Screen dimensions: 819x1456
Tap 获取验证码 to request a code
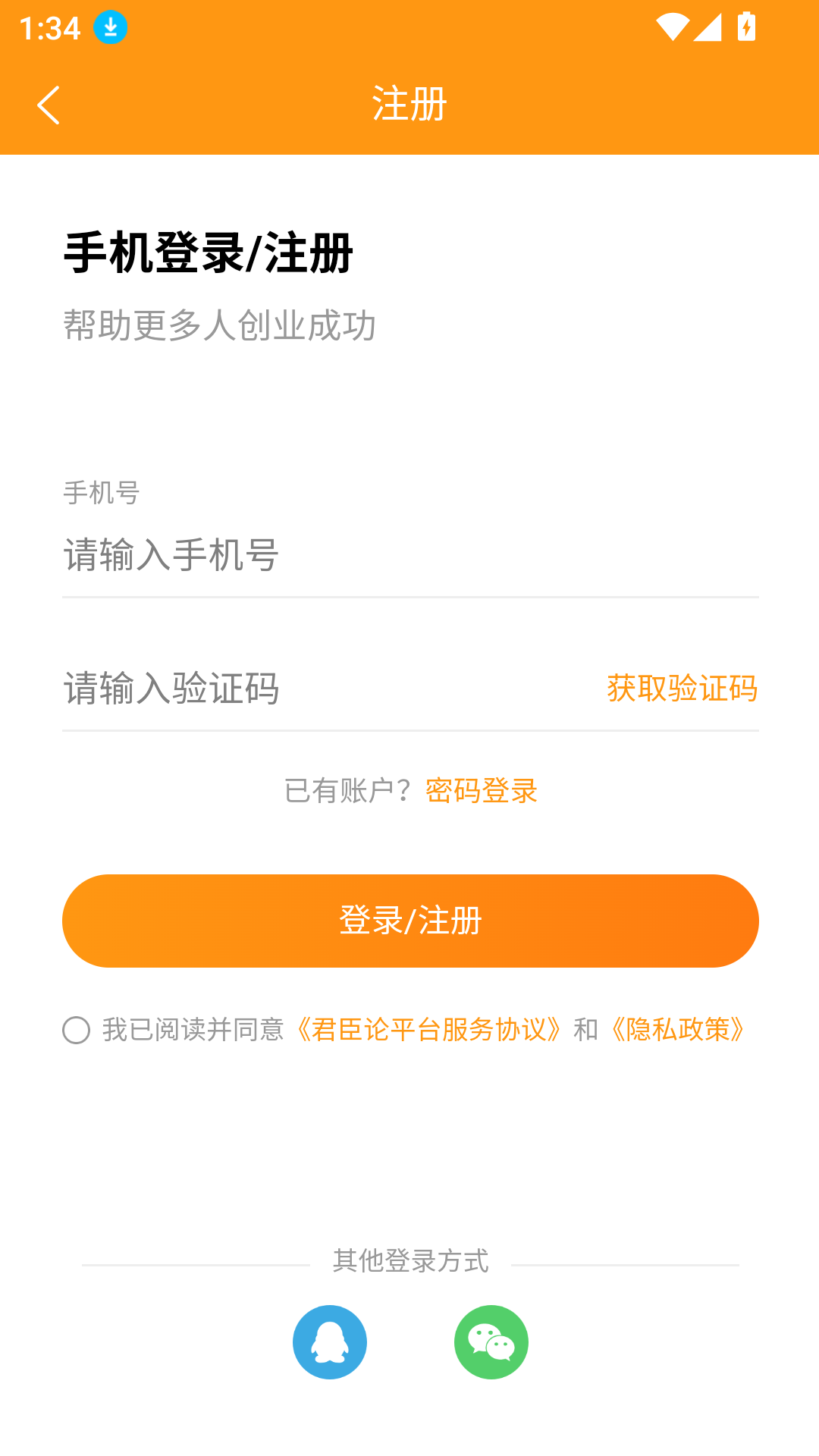pyautogui.click(x=680, y=689)
